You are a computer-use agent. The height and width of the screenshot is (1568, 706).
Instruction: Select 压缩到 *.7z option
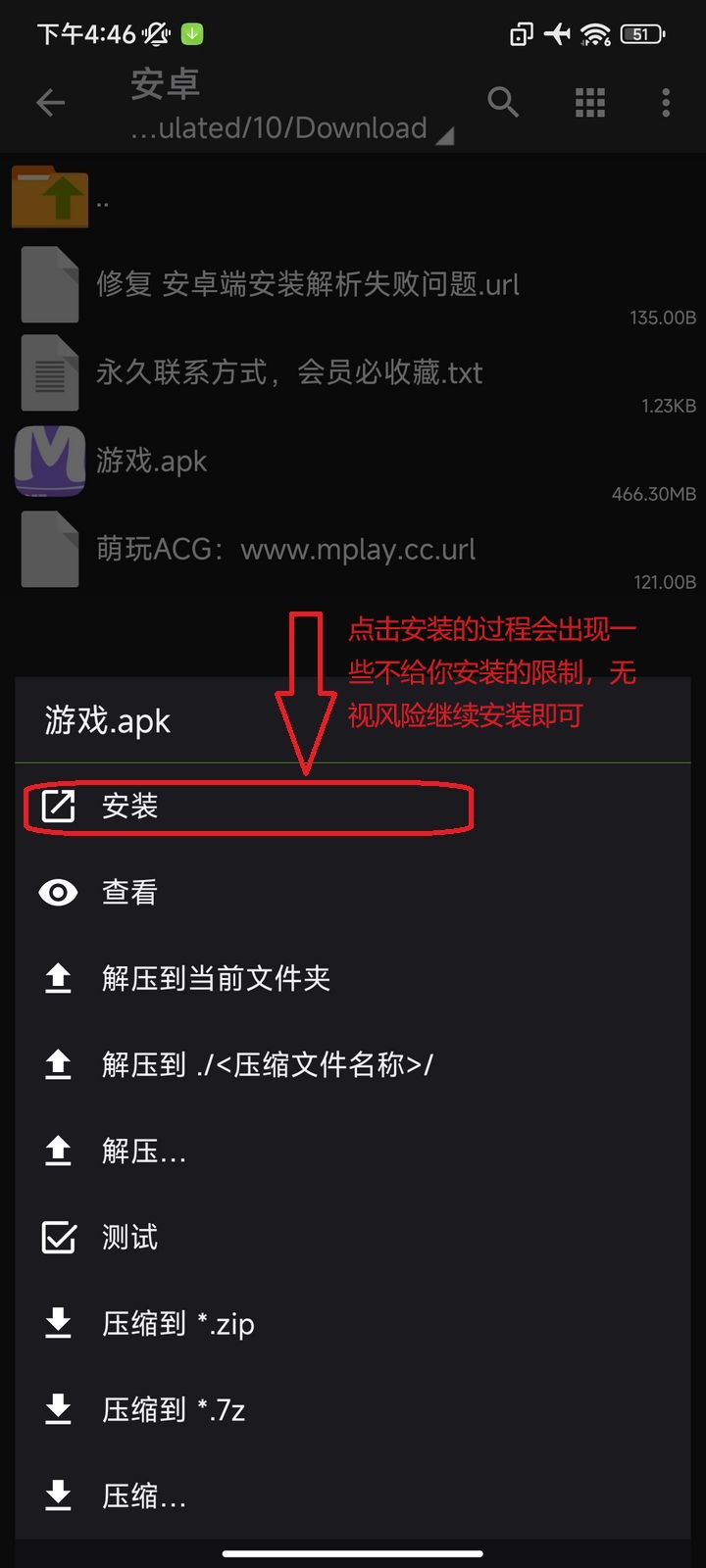point(173,1409)
